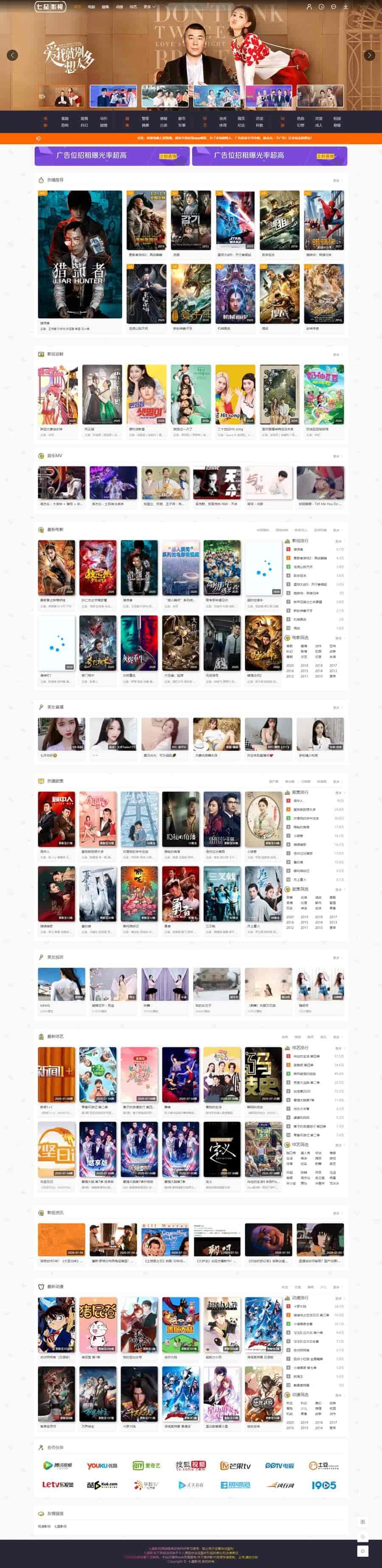Open the user account icon in header
Image resolution: width=382 pixels, height=1568 pixels.
coord(309,7)
